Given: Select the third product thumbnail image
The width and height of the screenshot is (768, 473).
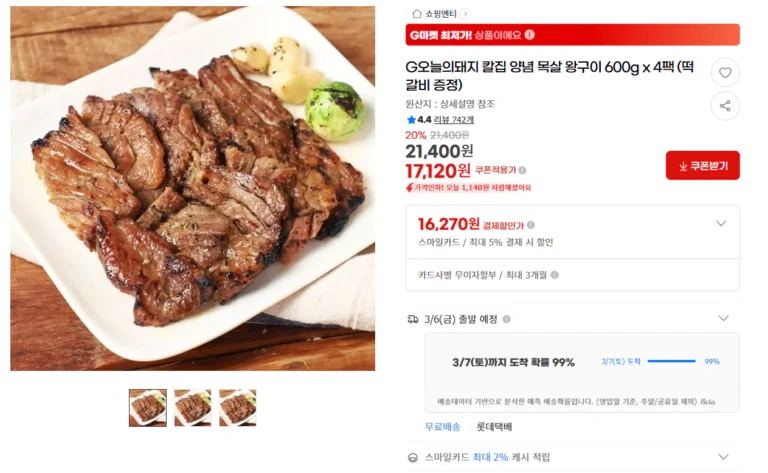Looking at the screenshot, I should pos(238,408).
